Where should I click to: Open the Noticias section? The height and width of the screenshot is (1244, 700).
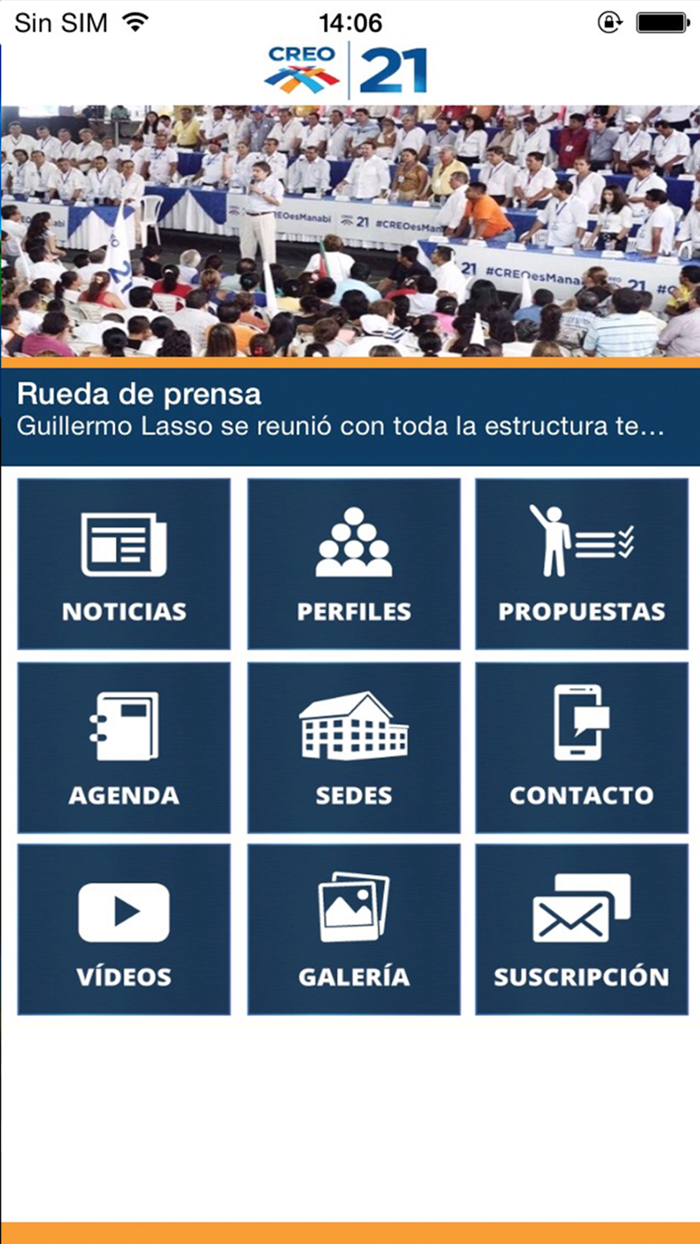coord(124,564)
